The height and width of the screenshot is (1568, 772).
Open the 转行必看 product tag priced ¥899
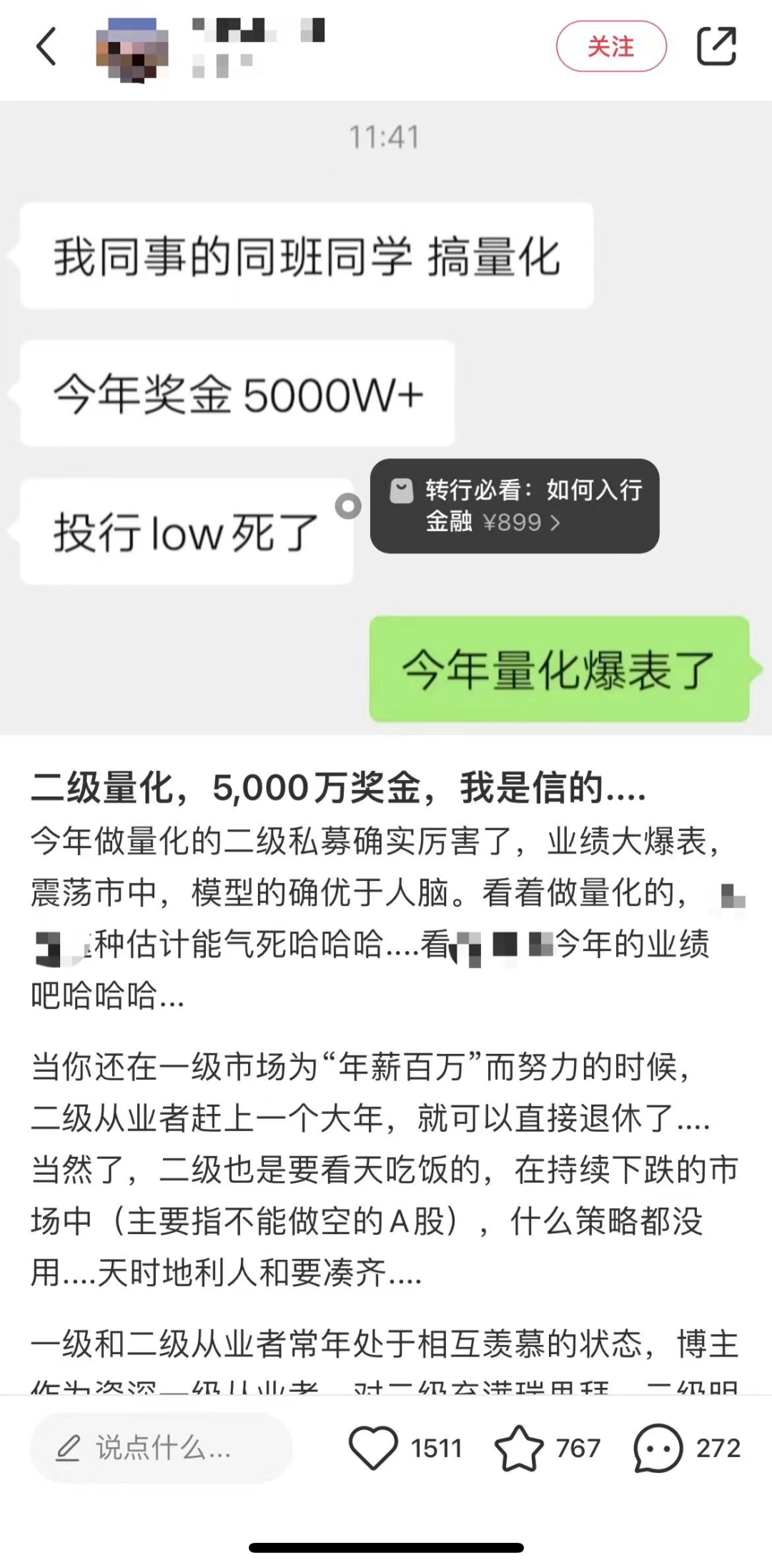coord(515,506)
